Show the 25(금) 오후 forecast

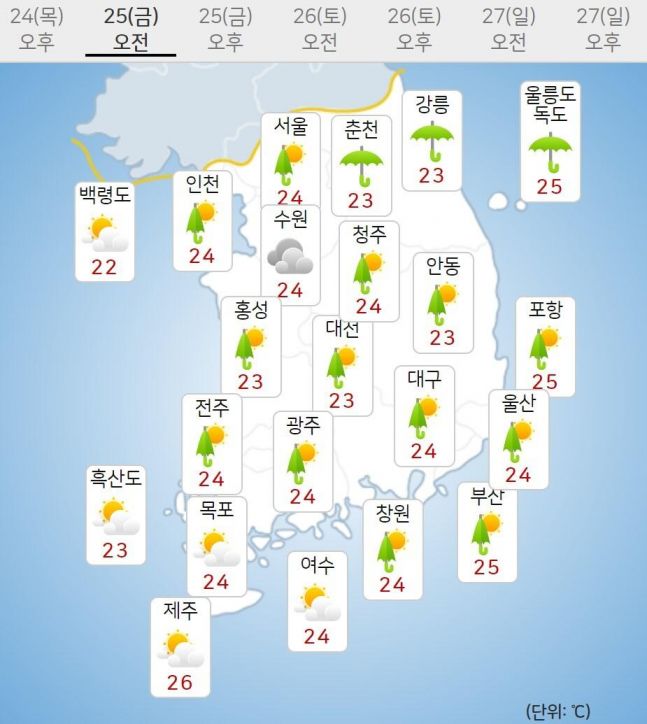tap(225, 30)
